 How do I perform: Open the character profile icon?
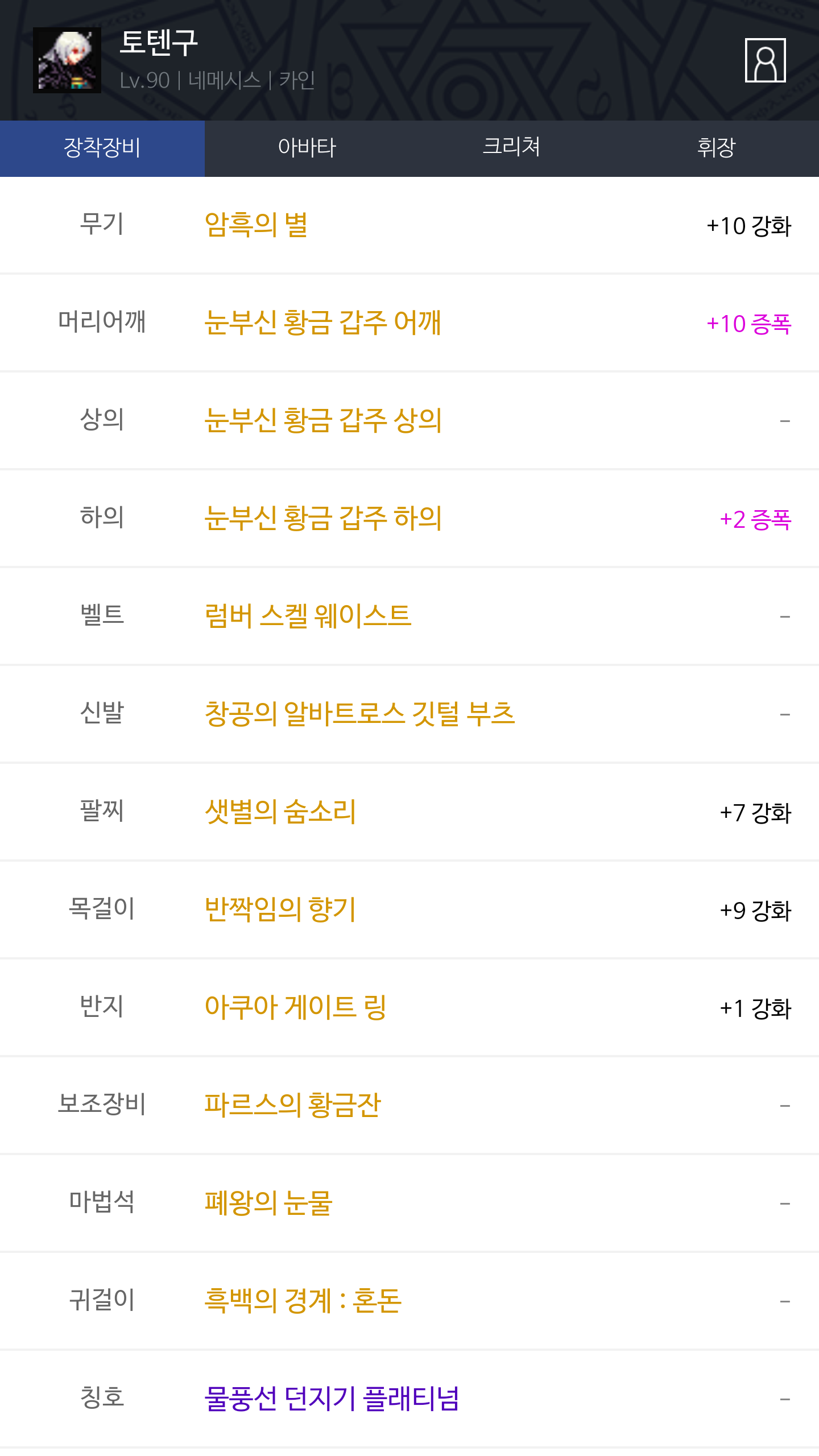coord(765,60)
